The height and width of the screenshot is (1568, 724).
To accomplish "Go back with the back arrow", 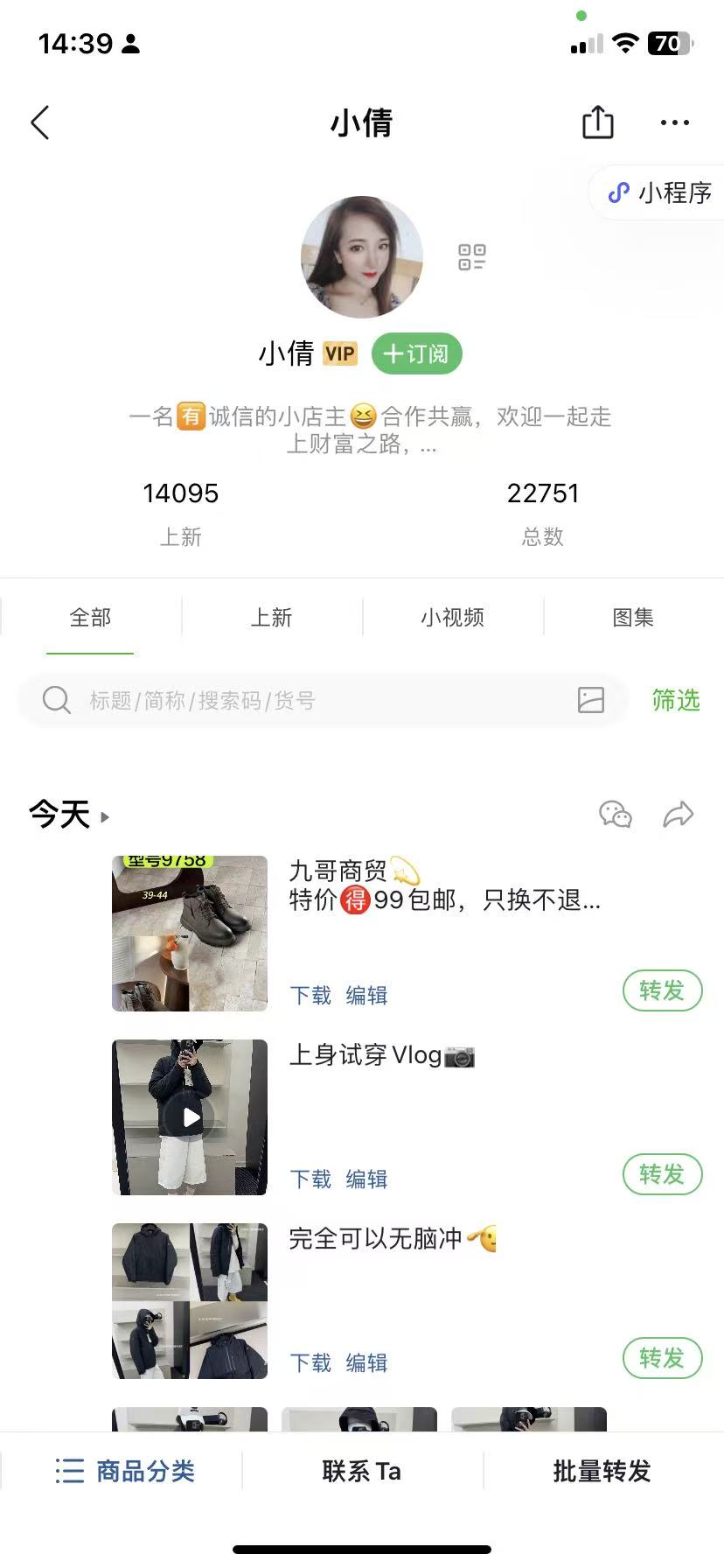I will click(40, 122).
